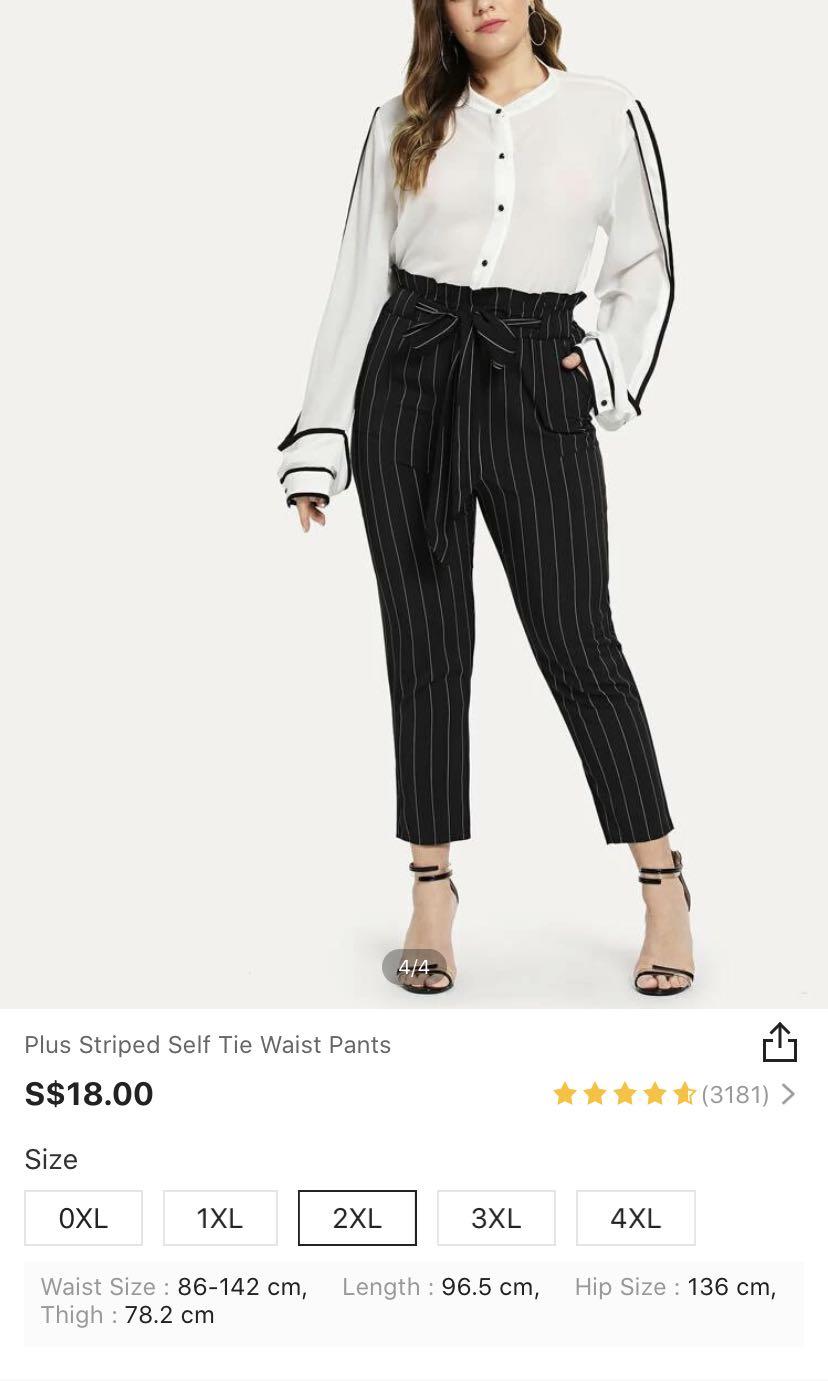This screenshot has height=1381, width=828.
Task: Tap the S$18.00 price label
Action: (89, 1094)
